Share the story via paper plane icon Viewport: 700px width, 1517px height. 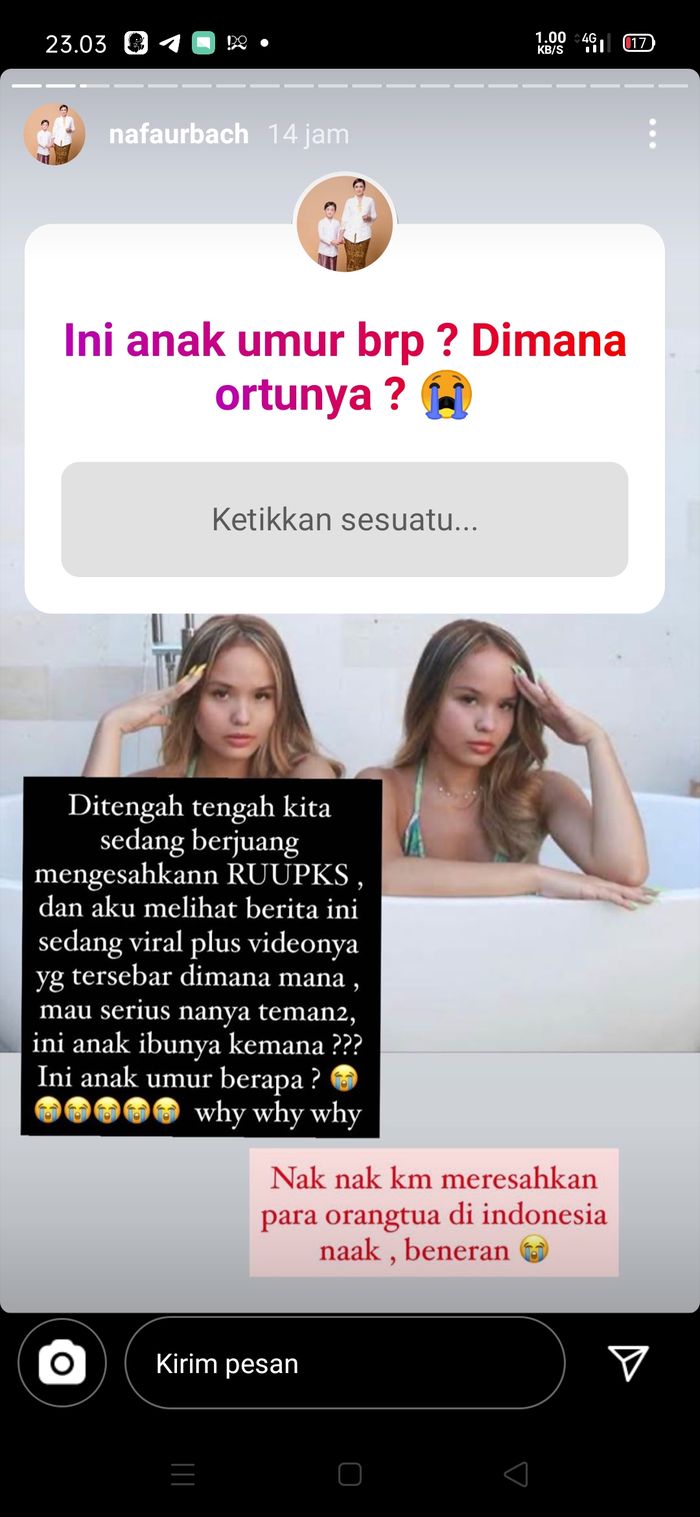click(x=628, y=1363)
